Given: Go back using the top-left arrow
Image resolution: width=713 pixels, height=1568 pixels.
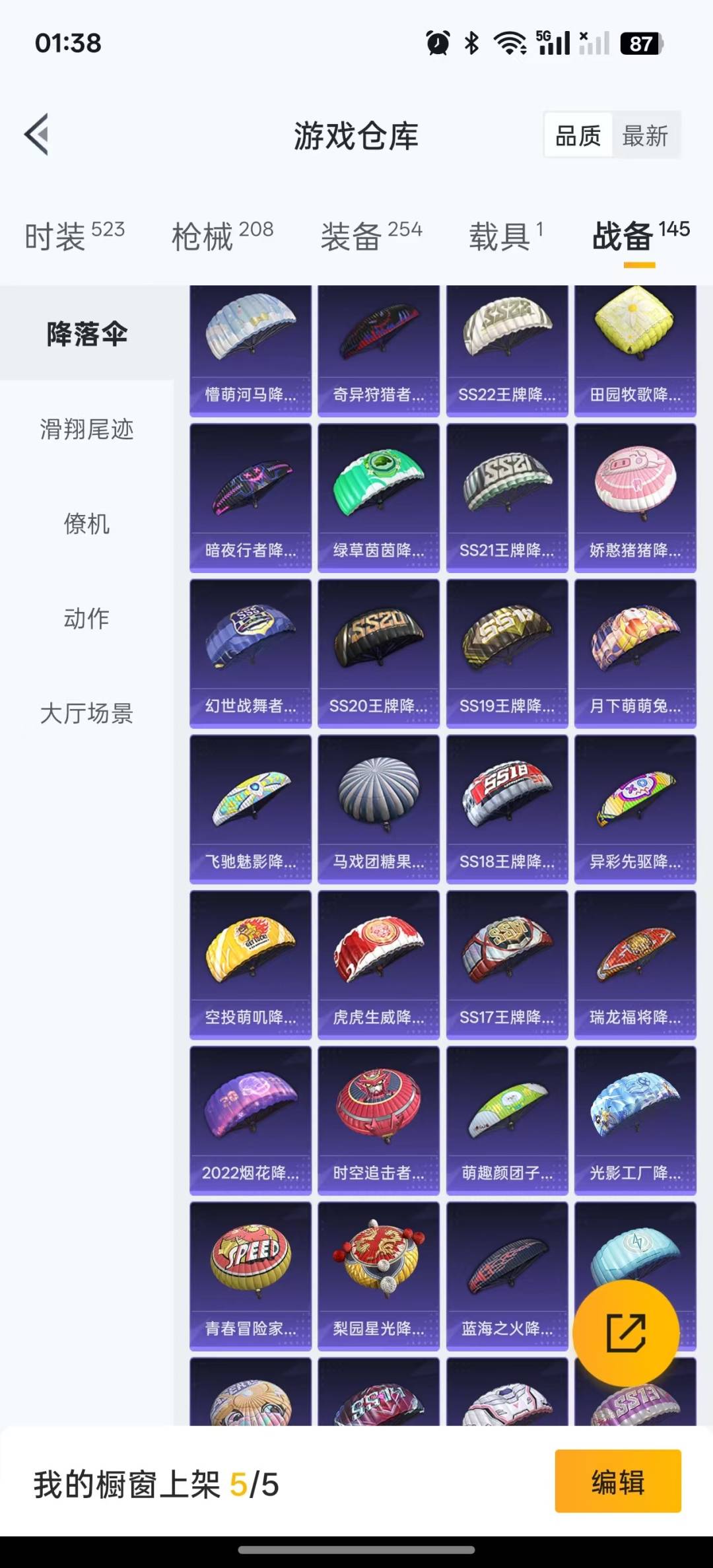Looking at the screenshot, I should [37, 135].
